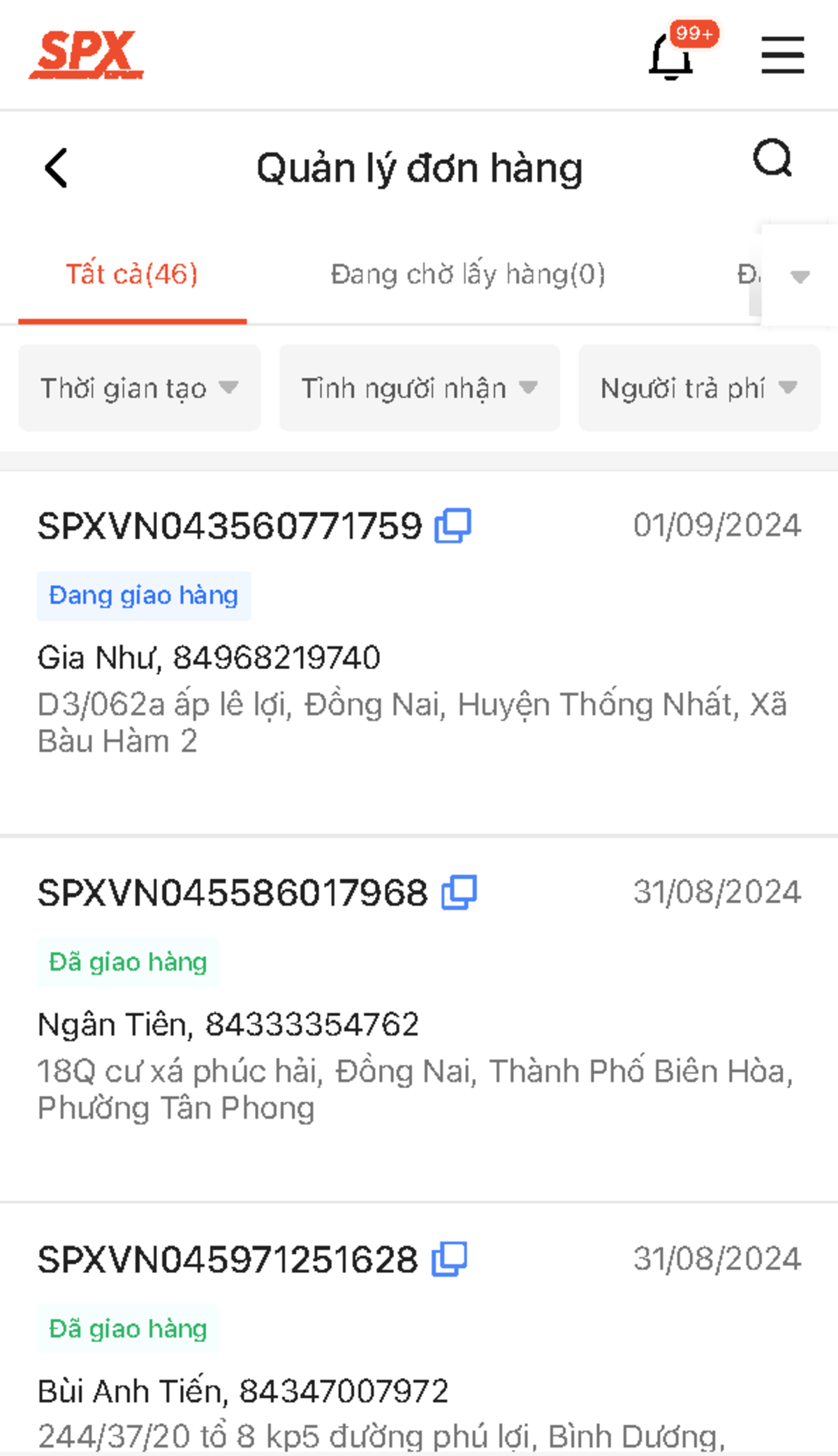Open order SPXVN043560771759 details
This screenshot has height=1456, width=838.
tap(230, 526)
